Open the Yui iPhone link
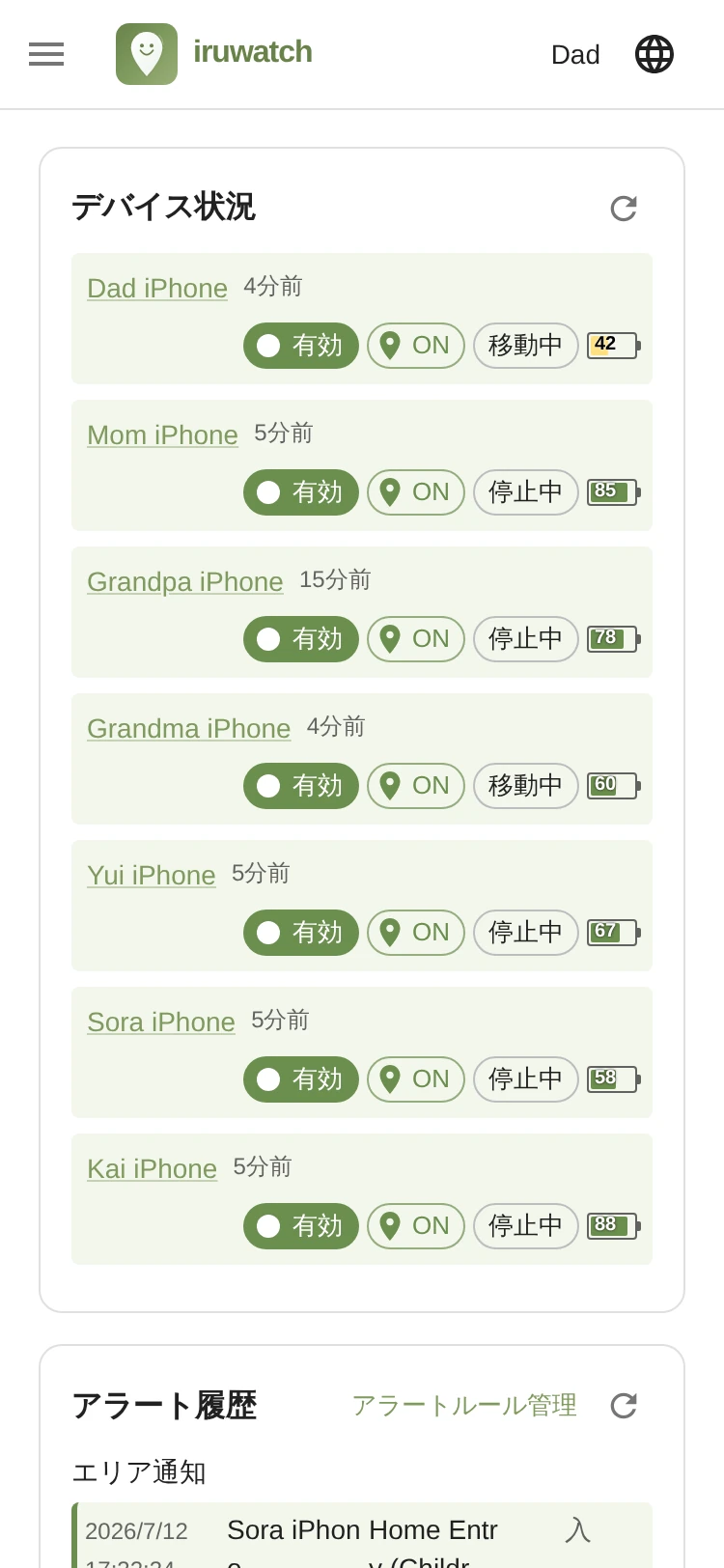 click(152, 875)
